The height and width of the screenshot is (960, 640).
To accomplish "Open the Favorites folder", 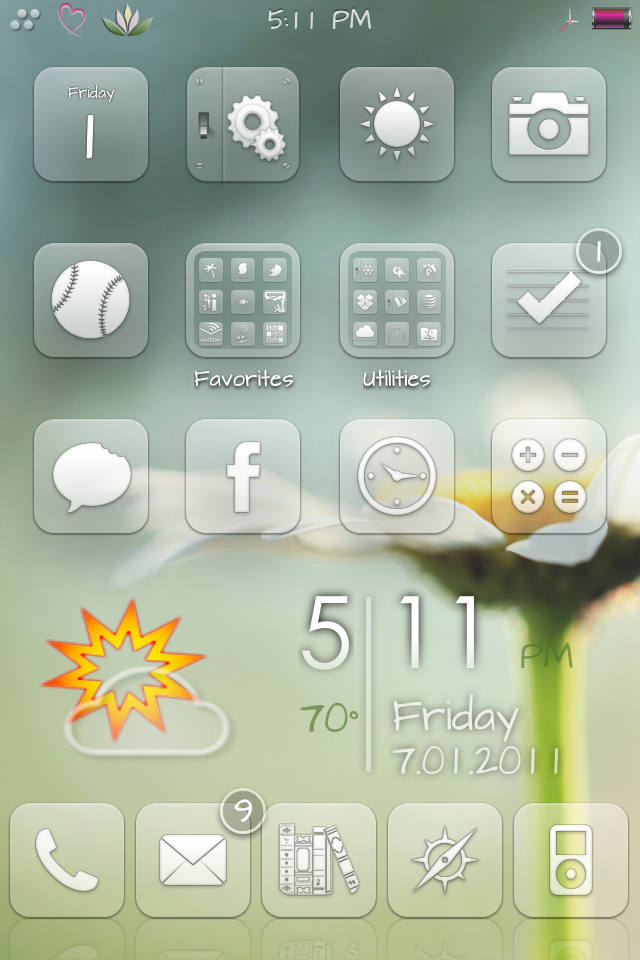I will pos(243,300).
